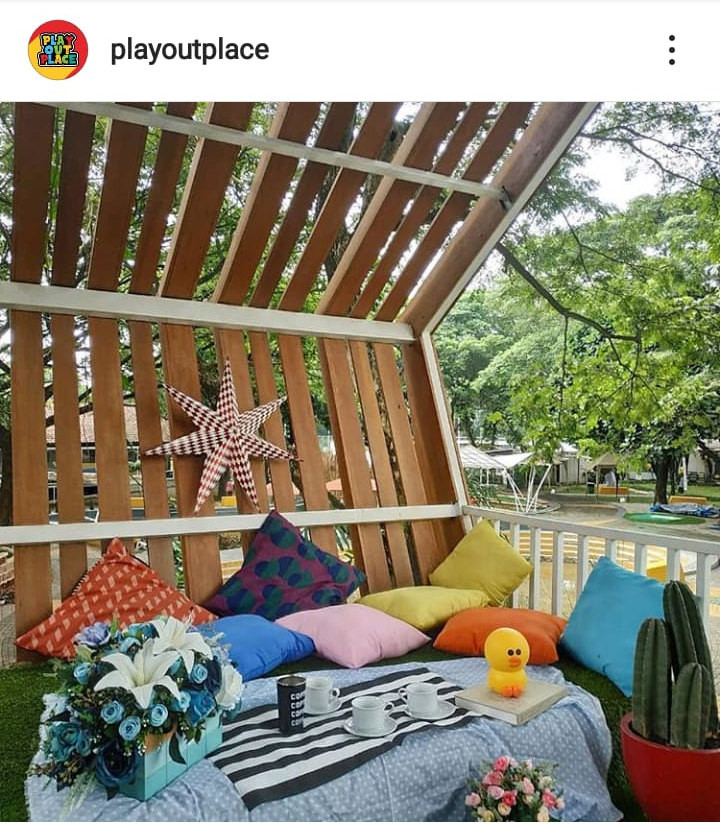Tap the post photo of the gazebo
720x824 pixels.
tap(360, 460)
